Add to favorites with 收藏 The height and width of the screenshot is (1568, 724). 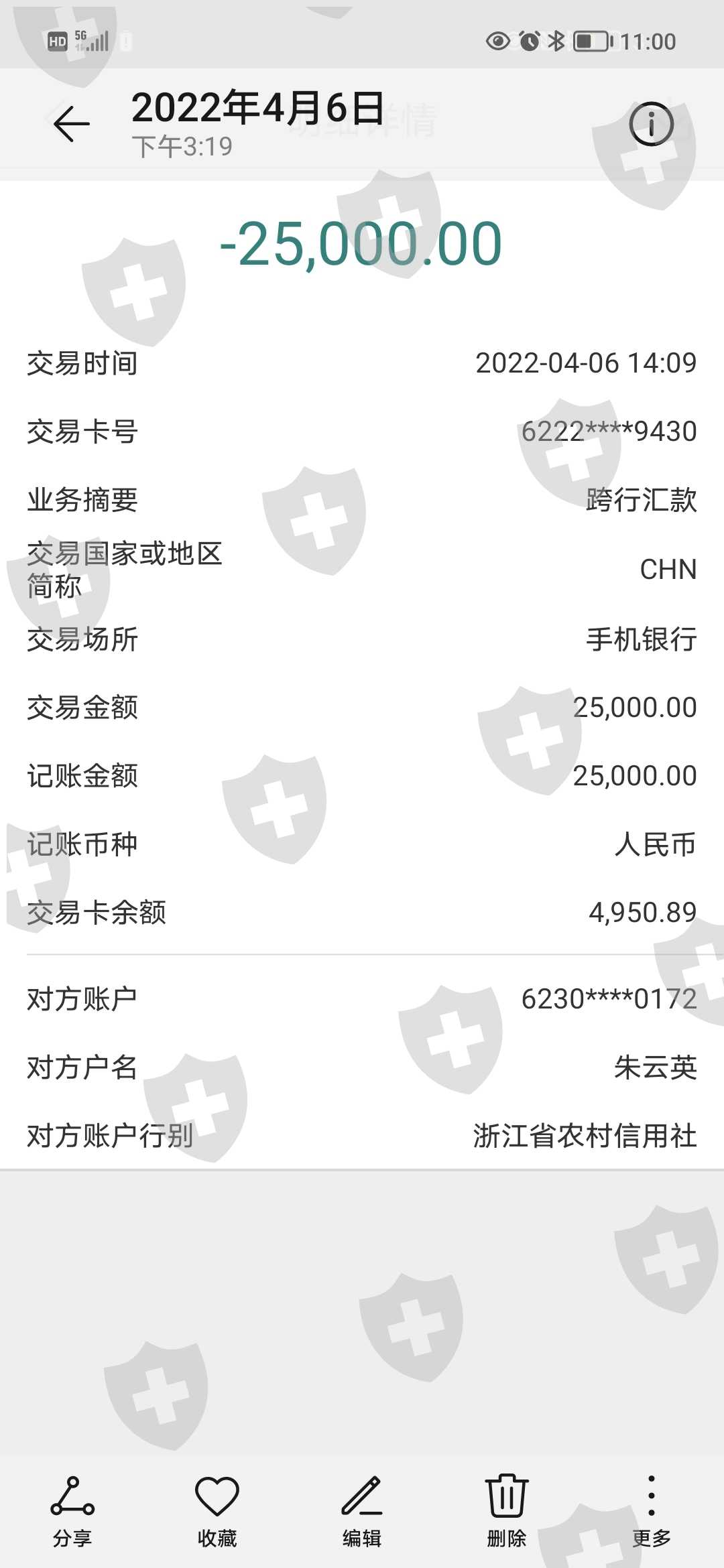217,1512
